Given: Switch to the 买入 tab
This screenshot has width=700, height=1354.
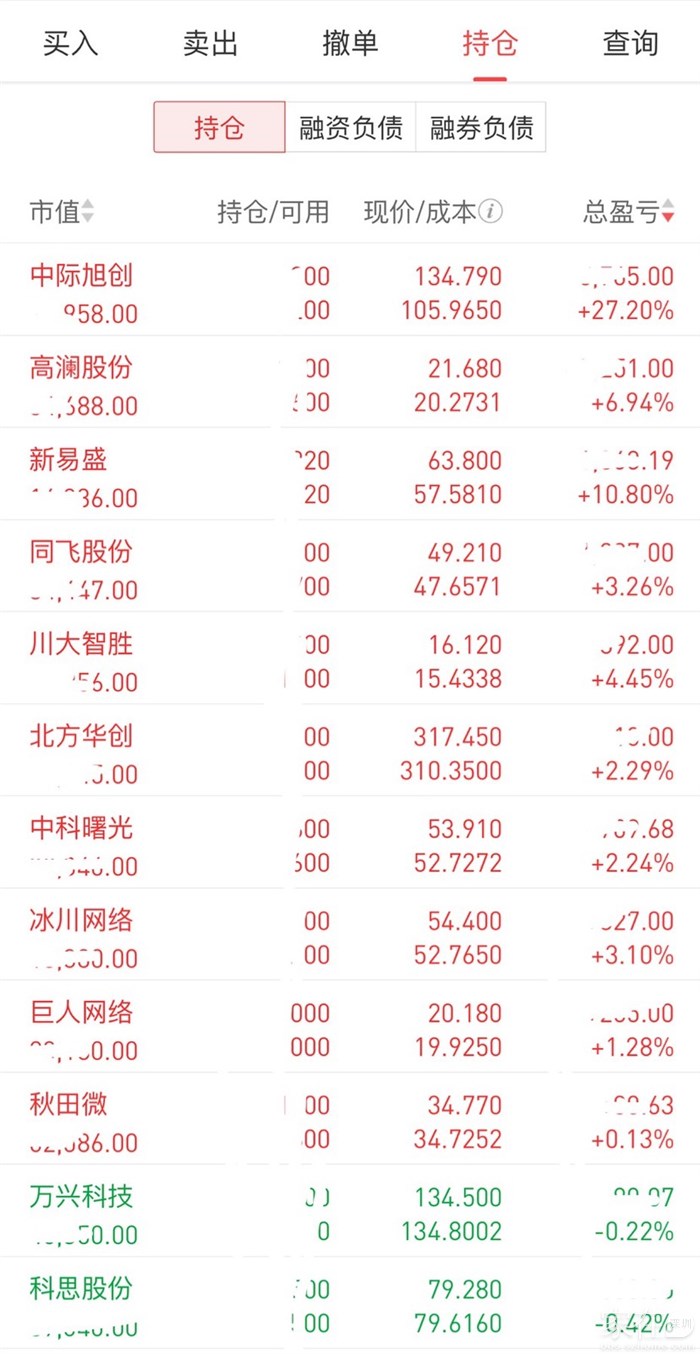Looking at the screenshot, I should 70,44.
